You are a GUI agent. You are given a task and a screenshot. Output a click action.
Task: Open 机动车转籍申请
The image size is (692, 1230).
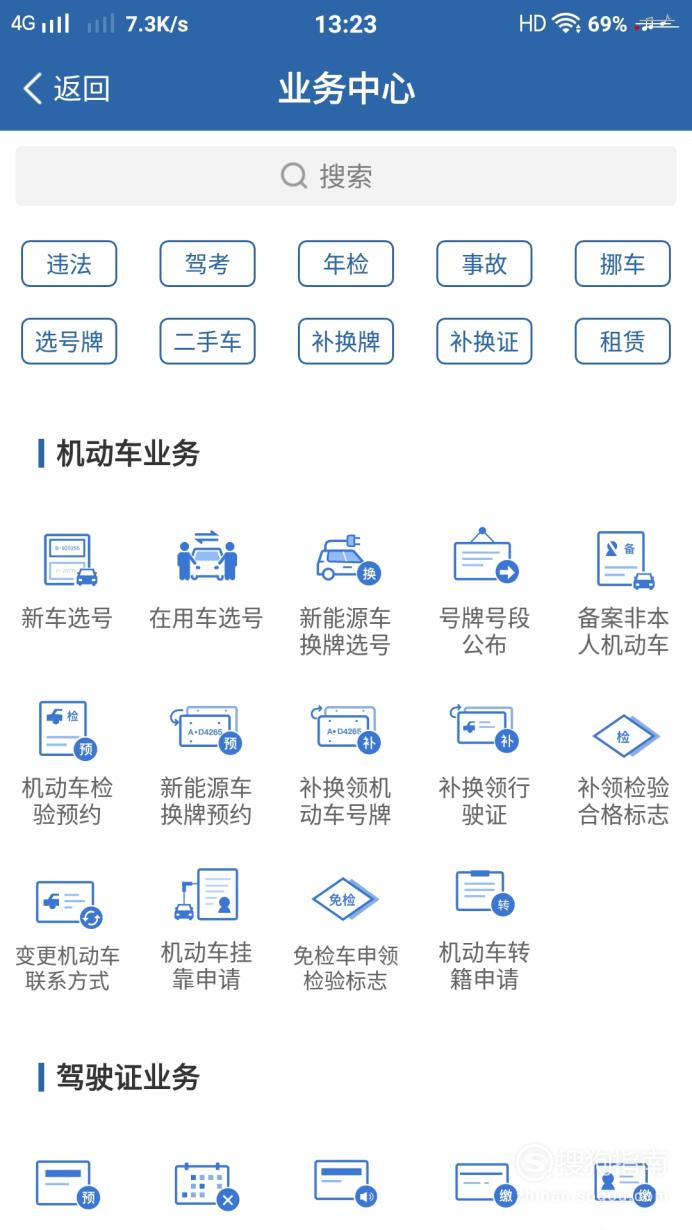(x=484, y=930)
